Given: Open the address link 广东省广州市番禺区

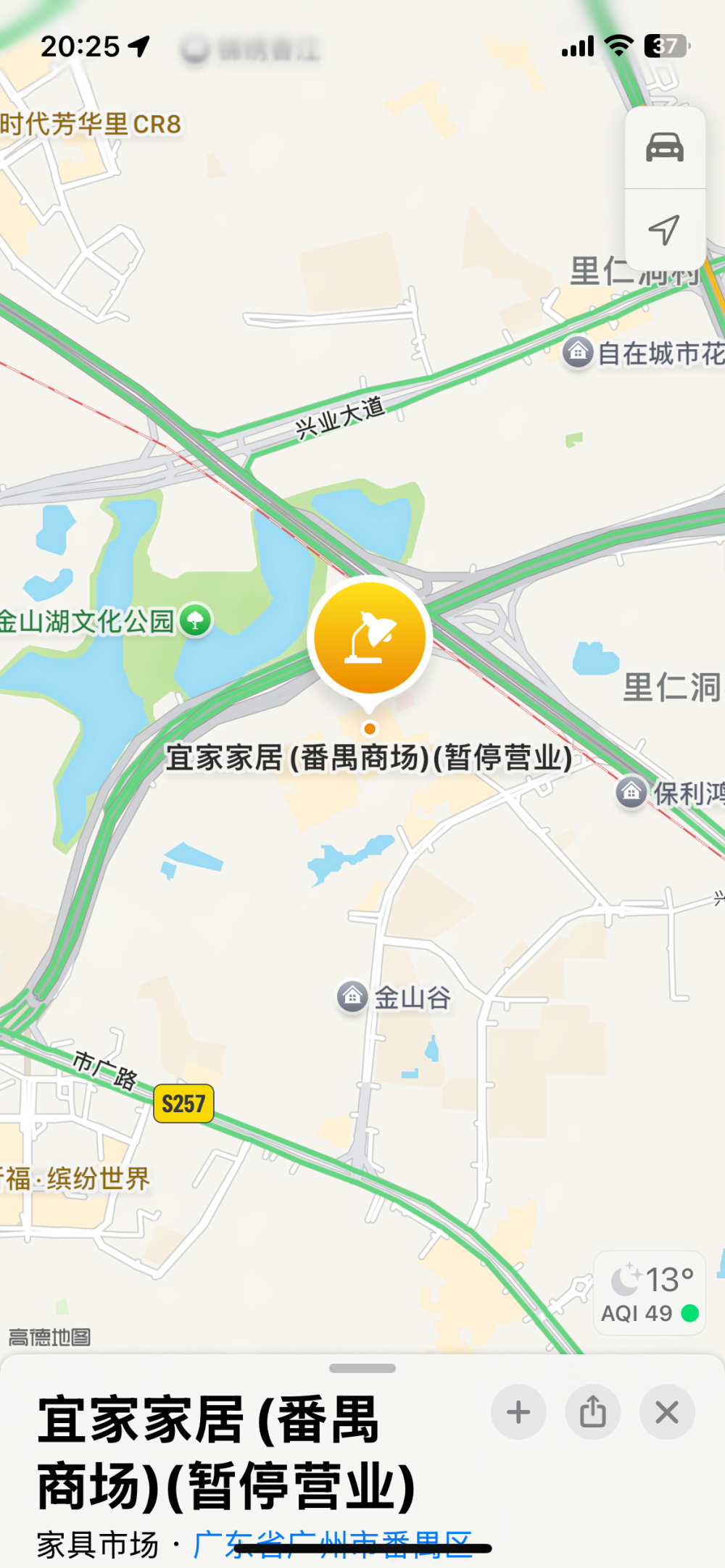Looking at the screenshot, I should [333, 1542].
